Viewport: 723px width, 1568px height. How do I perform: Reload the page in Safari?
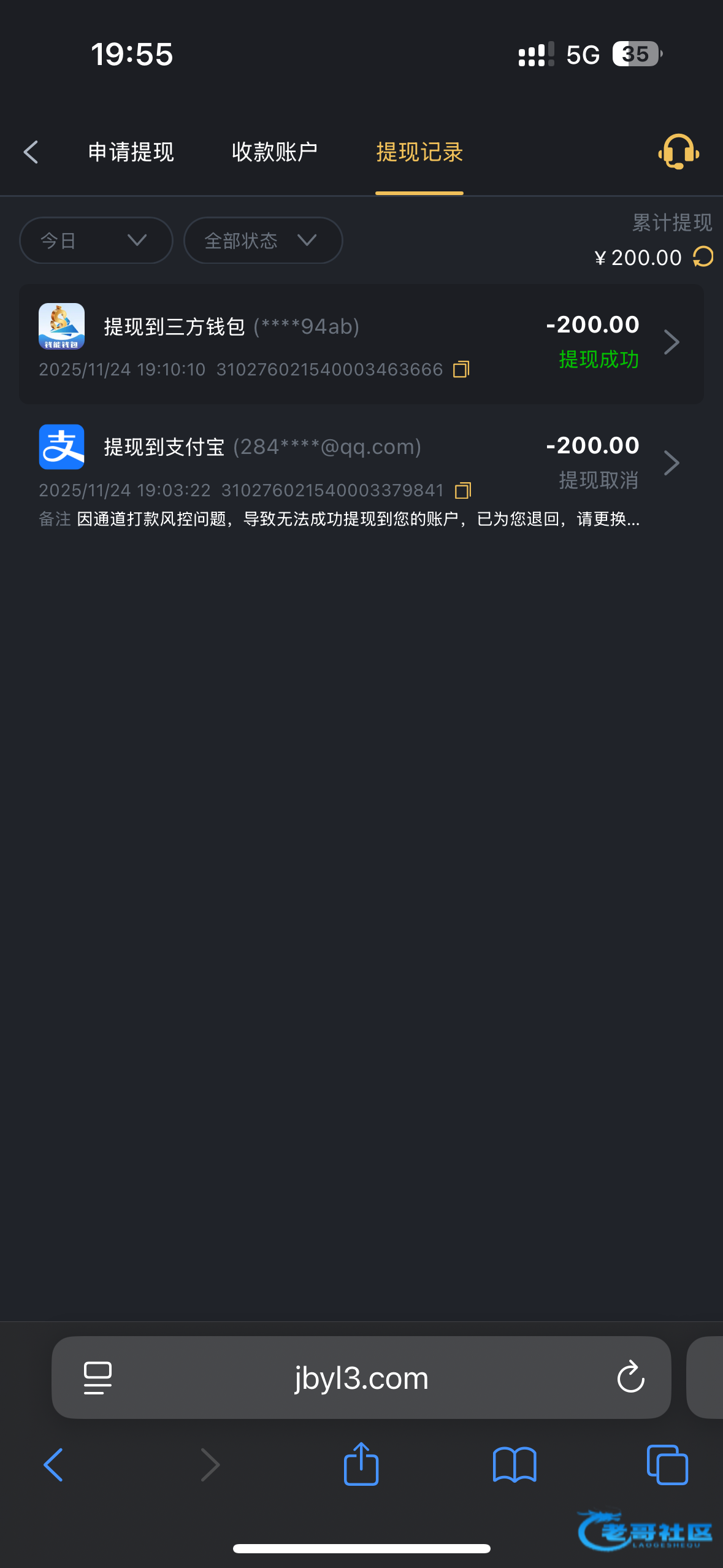pyautogui.click(x=630, y=1378)
